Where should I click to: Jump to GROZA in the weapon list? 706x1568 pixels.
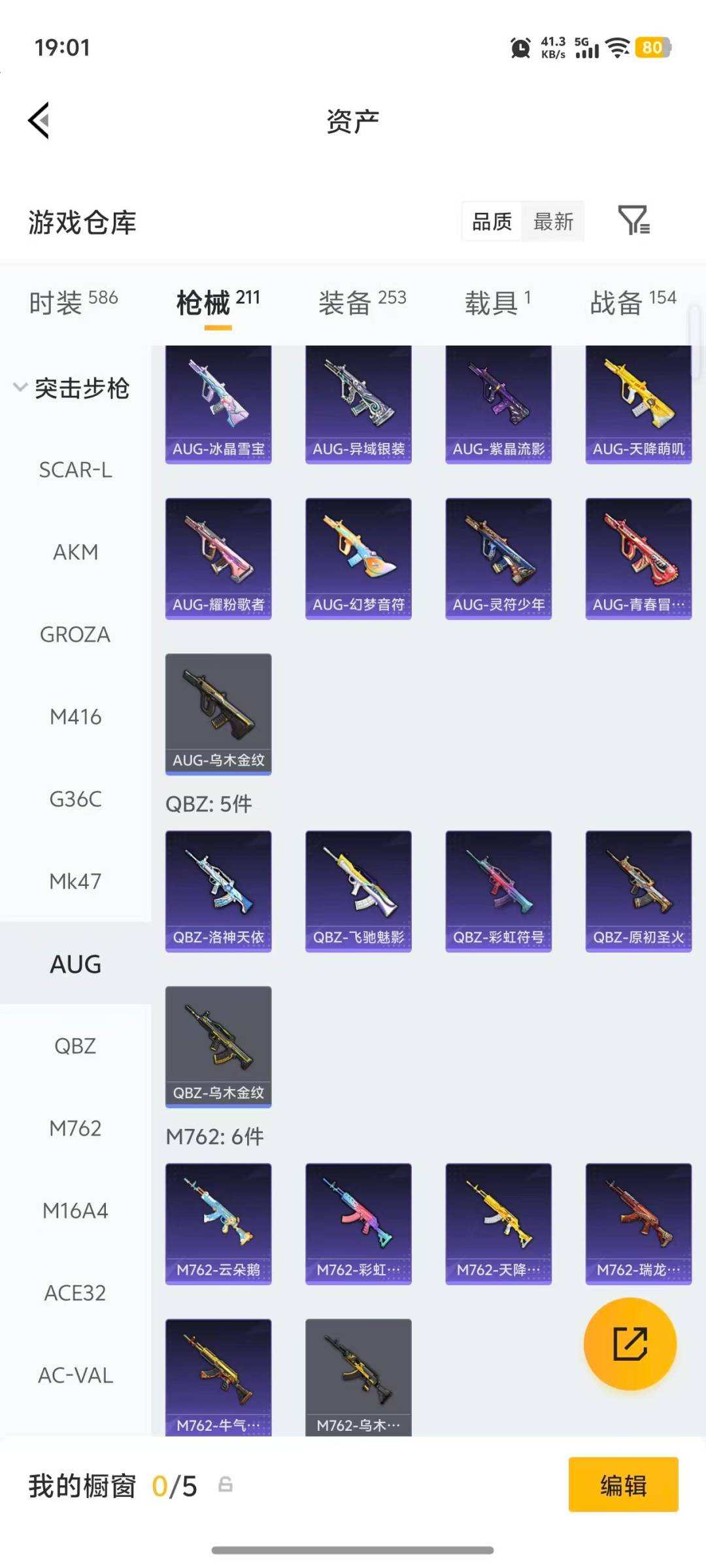click(75, 634)
